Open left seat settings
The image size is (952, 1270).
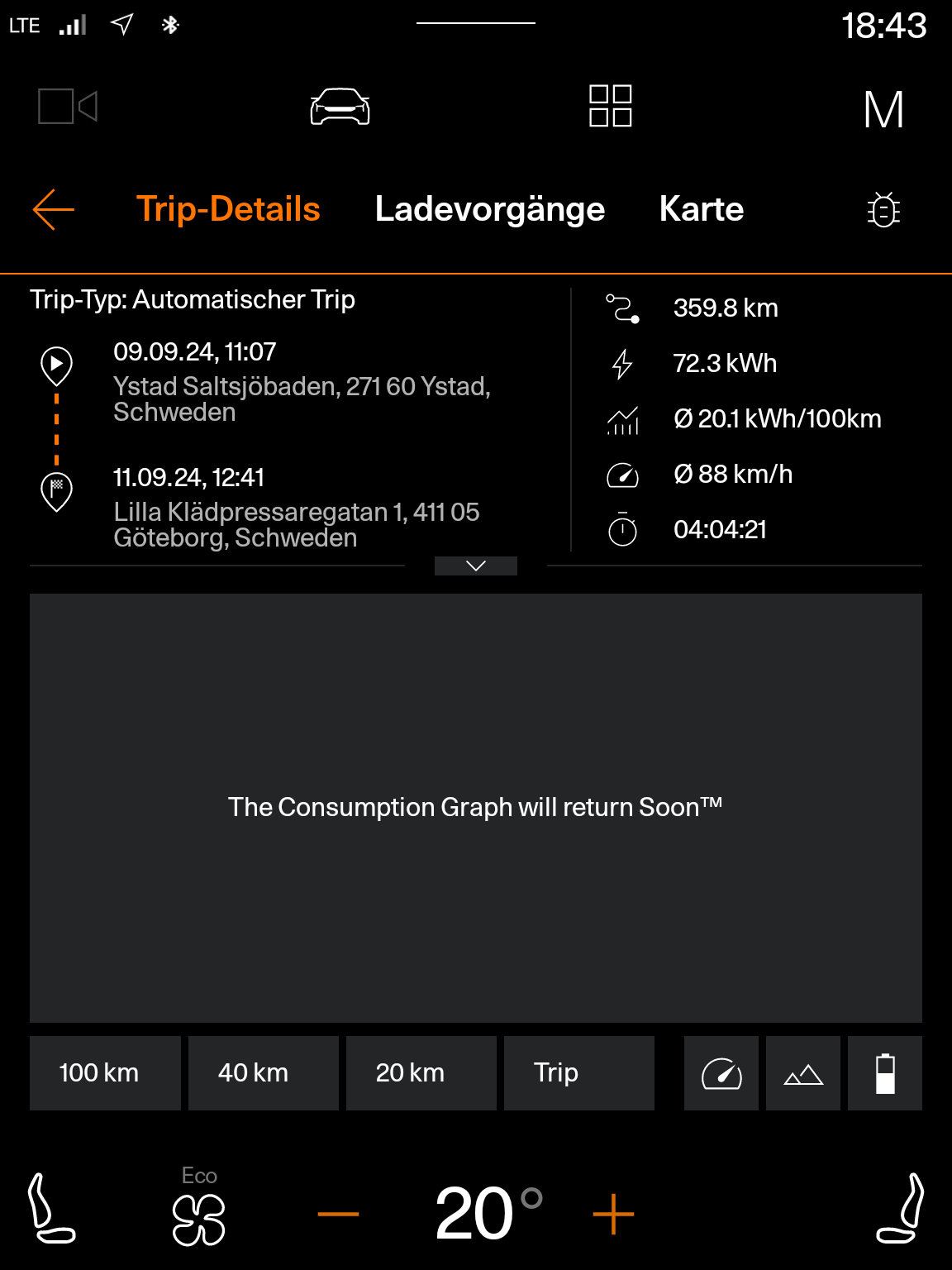pos(51,1208)
